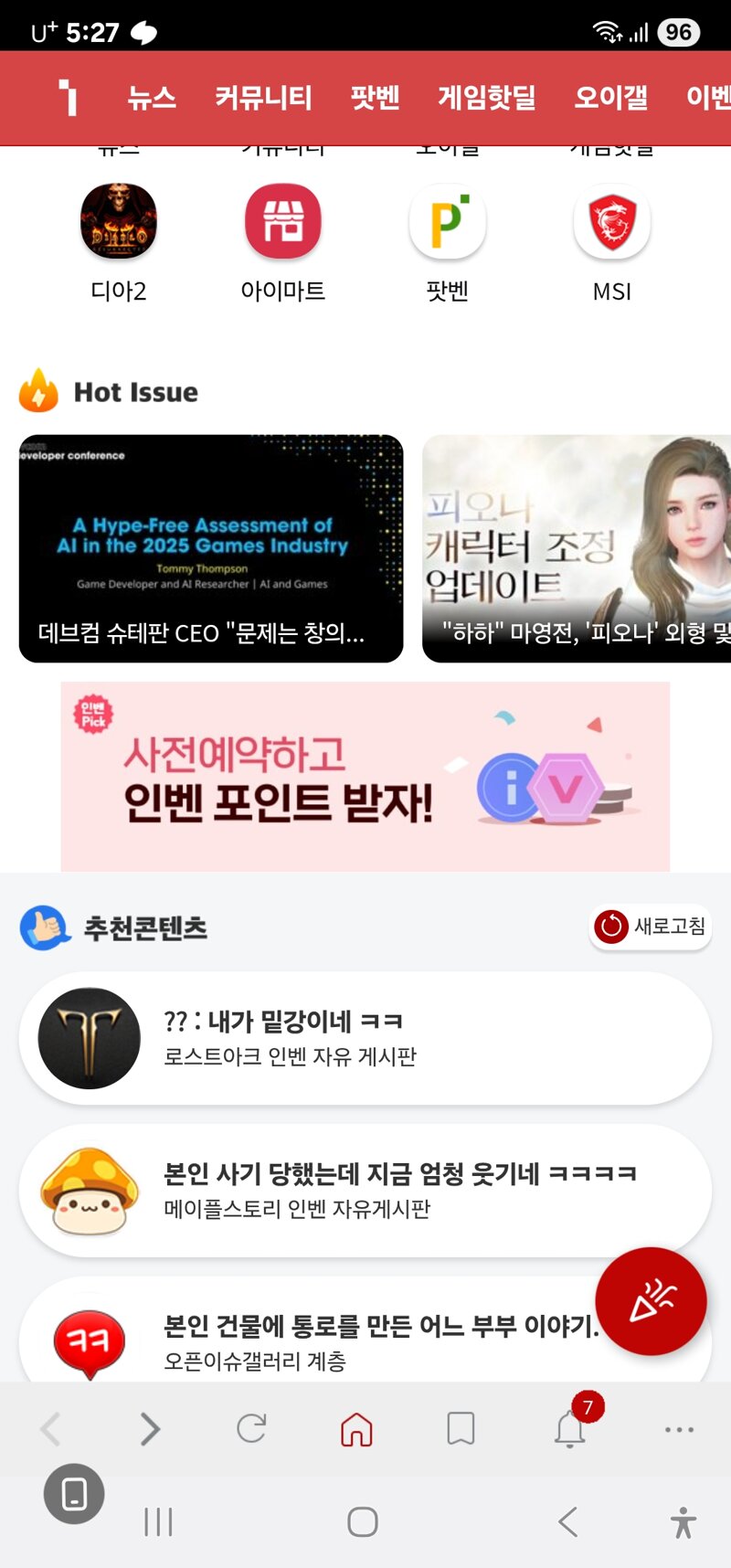Open the 팟벤 top tab
Image resolution: width=731 pixels, height=1568 pixels.
pos(375,97)
